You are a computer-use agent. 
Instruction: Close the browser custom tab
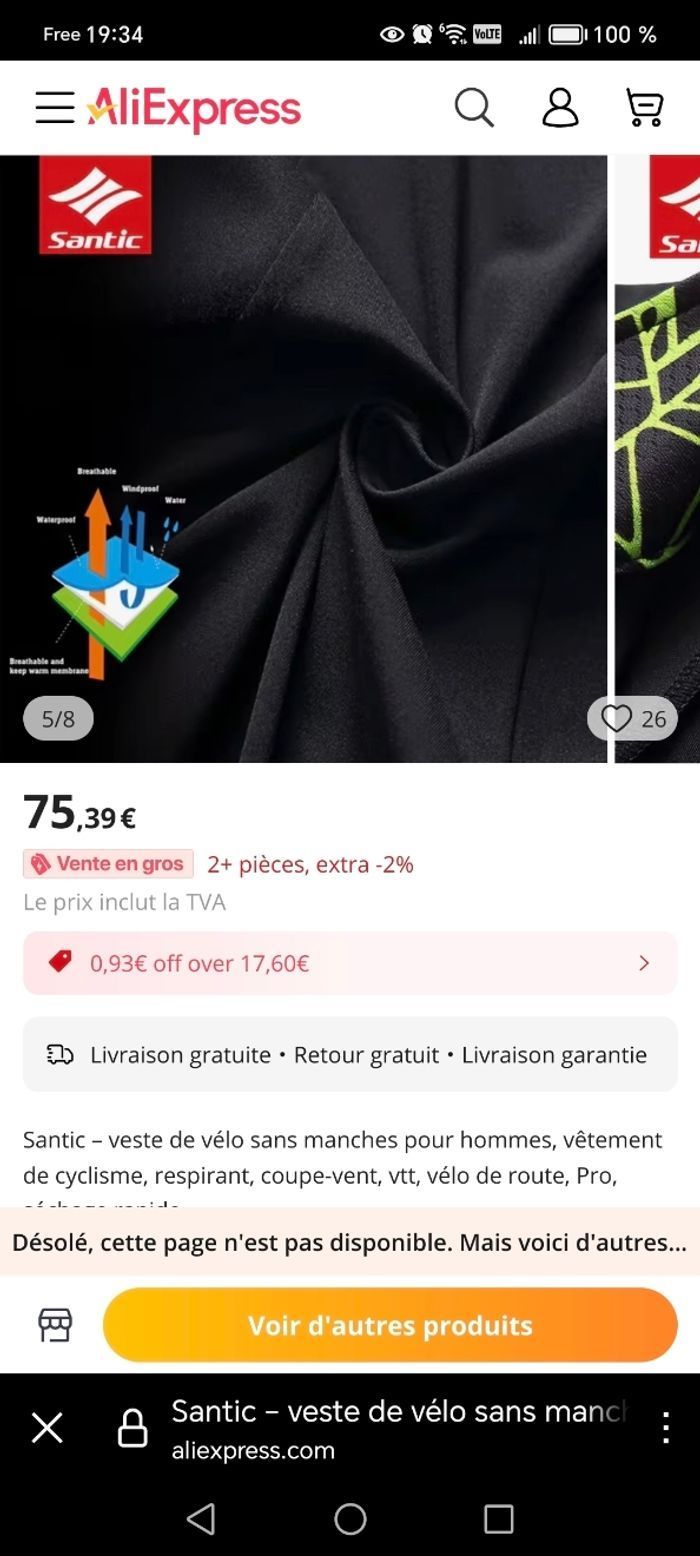pyautogui.click(x=47, y=1428)
